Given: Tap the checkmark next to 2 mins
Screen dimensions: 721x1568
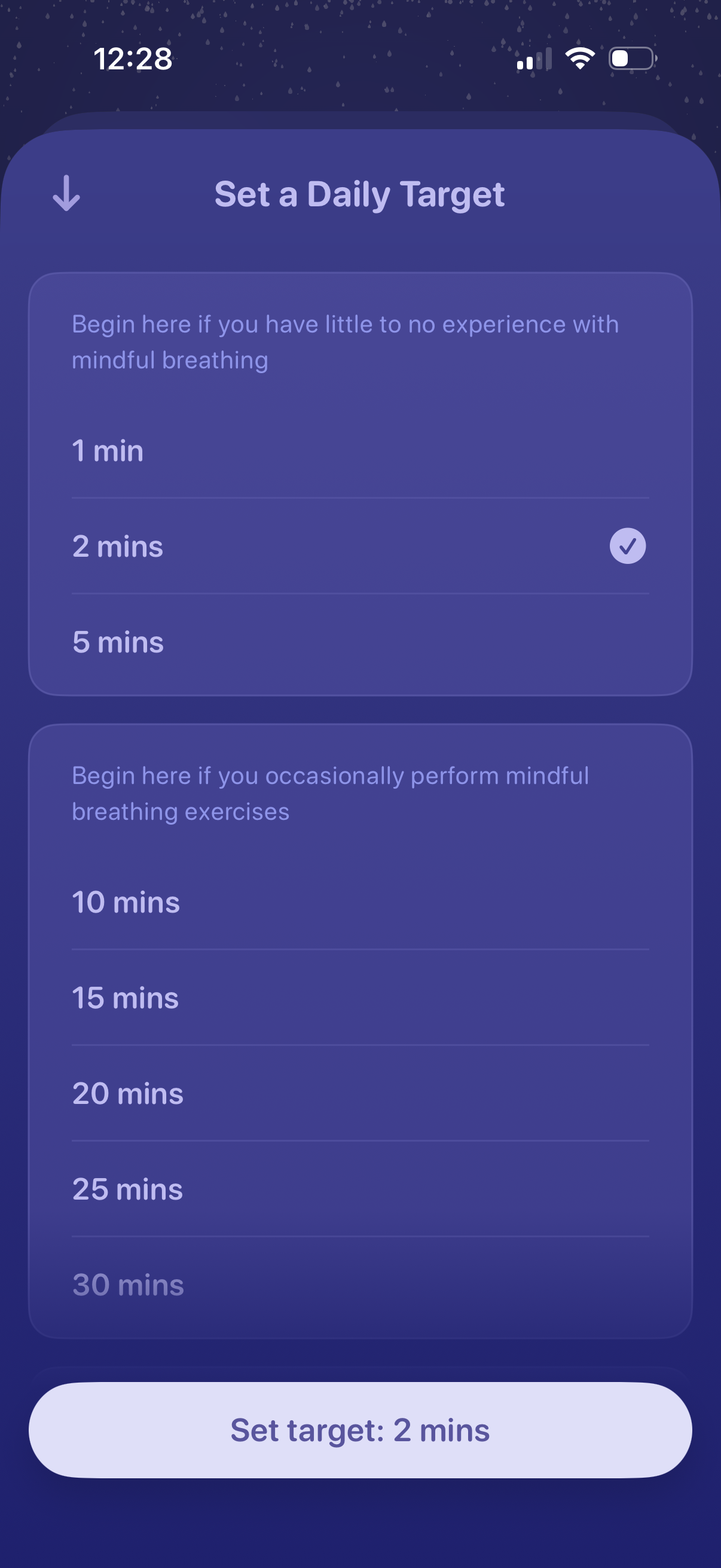Looking at the screenshot, I should pos(627,546).
